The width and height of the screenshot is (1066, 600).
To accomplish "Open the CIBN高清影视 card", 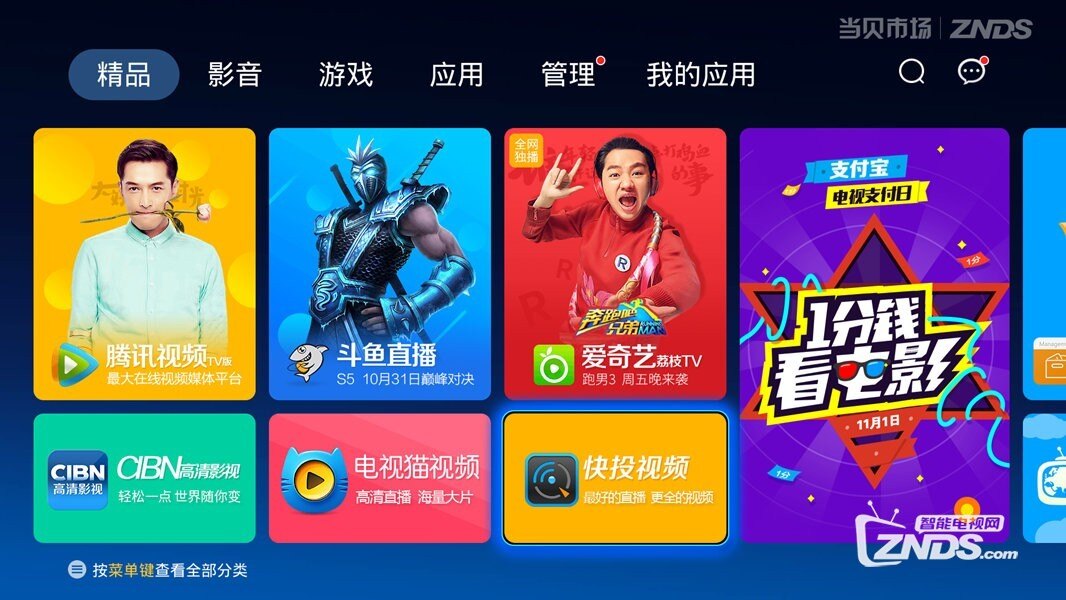I will (145, 478).
